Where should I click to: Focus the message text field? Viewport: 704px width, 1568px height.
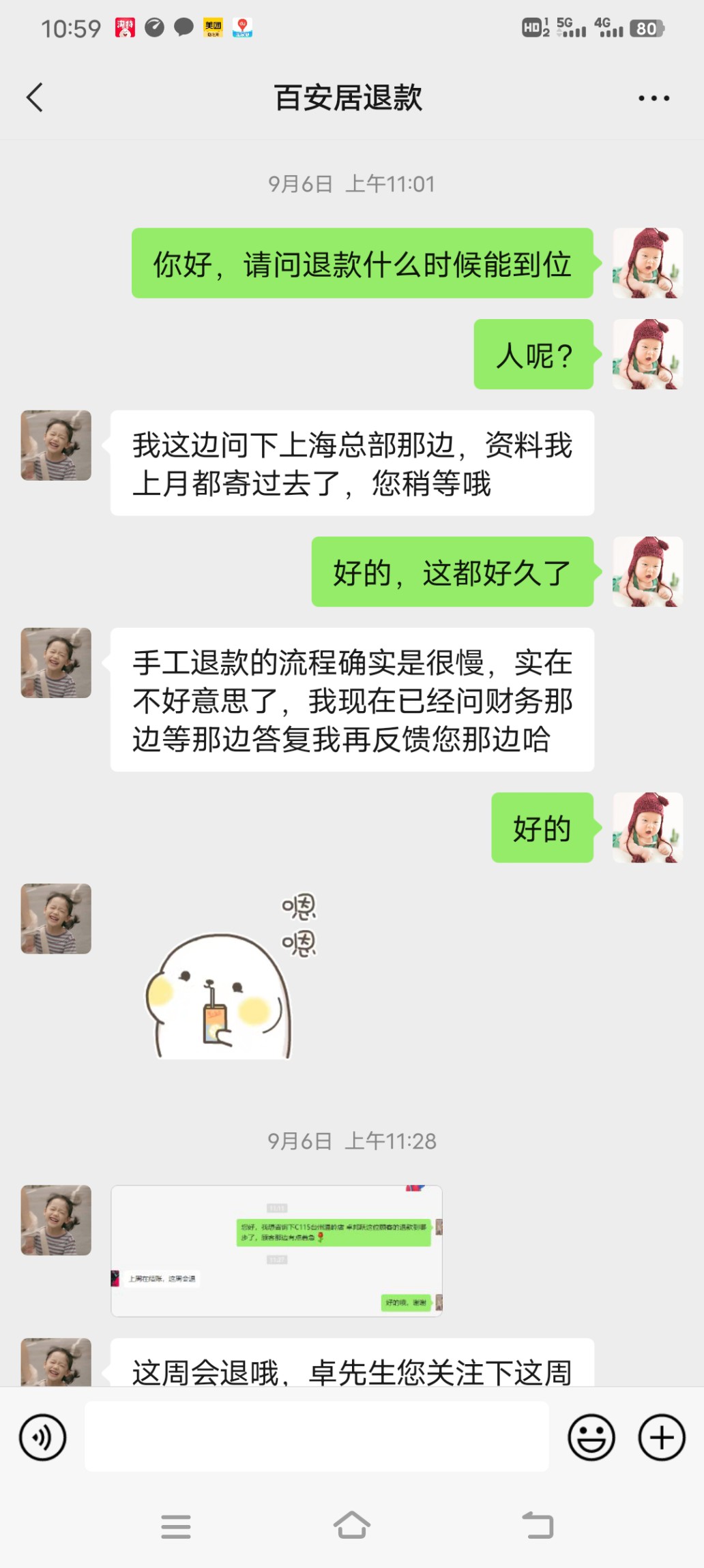coord(317,1436)
